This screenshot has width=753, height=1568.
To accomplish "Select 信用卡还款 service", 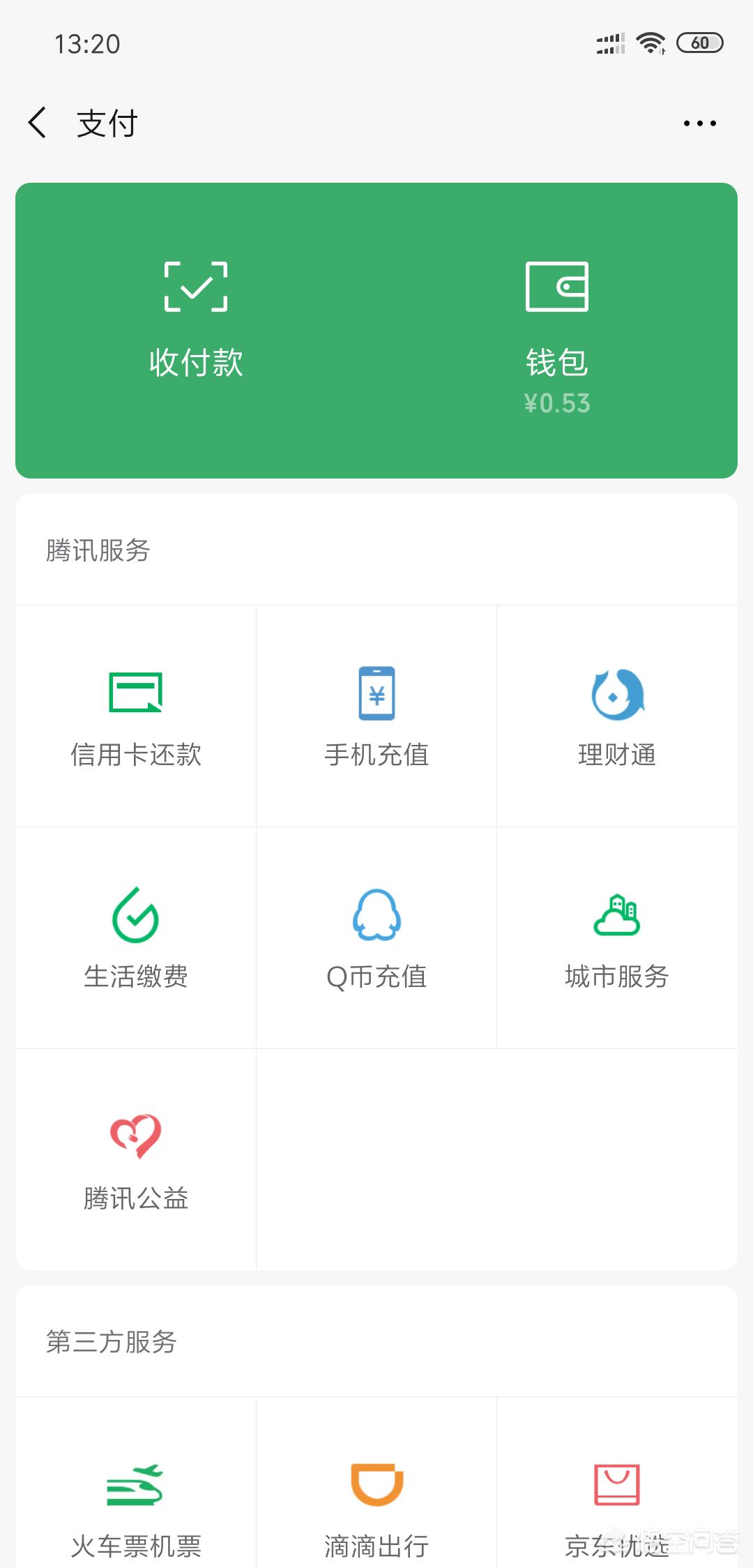I will pyautogui.click(x=136, y=716).
